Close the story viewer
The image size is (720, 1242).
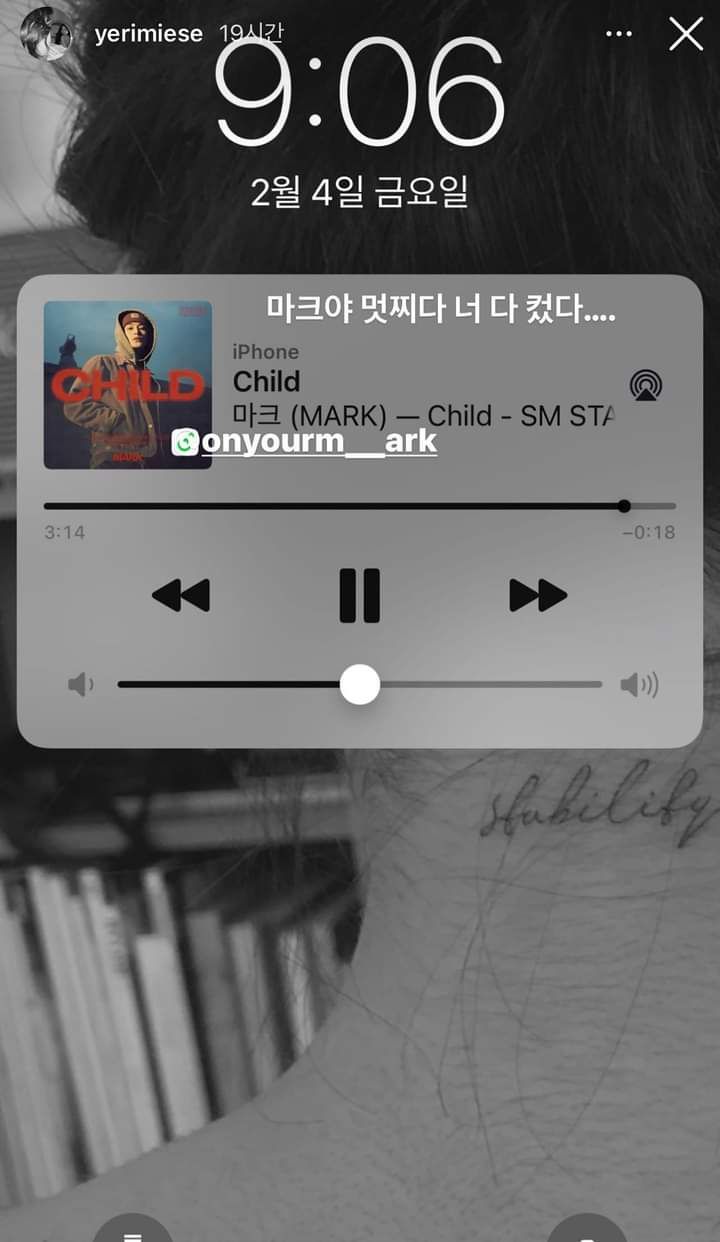pyautogui.click(x=686, y=34)
